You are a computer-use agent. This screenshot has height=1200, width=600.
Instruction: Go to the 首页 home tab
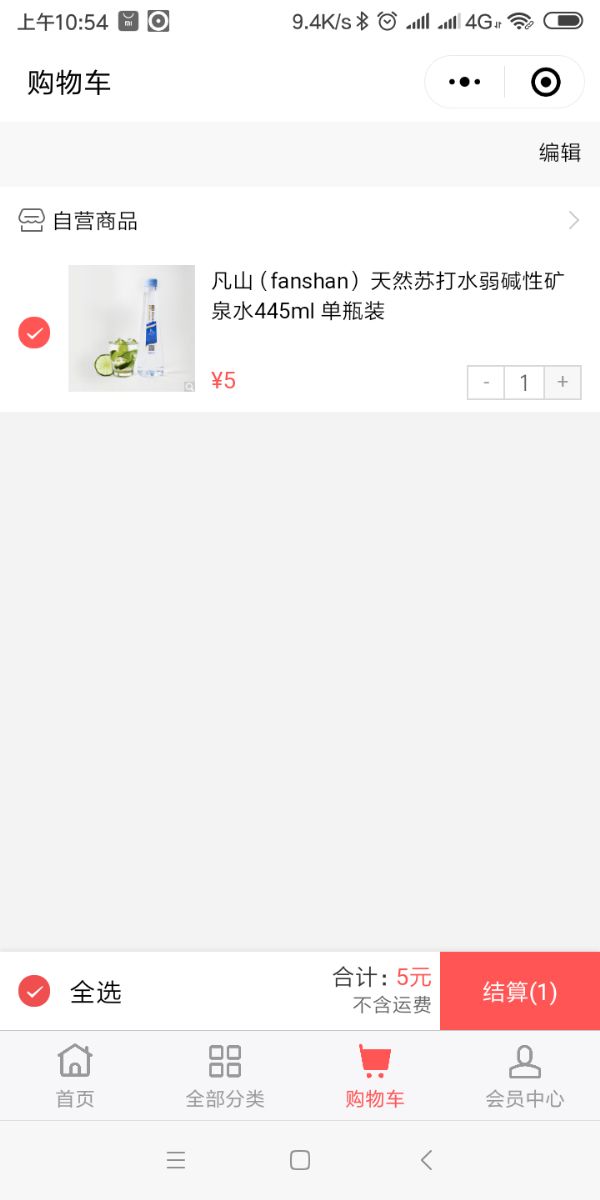pyautogui.click(x=75, y=1076)
